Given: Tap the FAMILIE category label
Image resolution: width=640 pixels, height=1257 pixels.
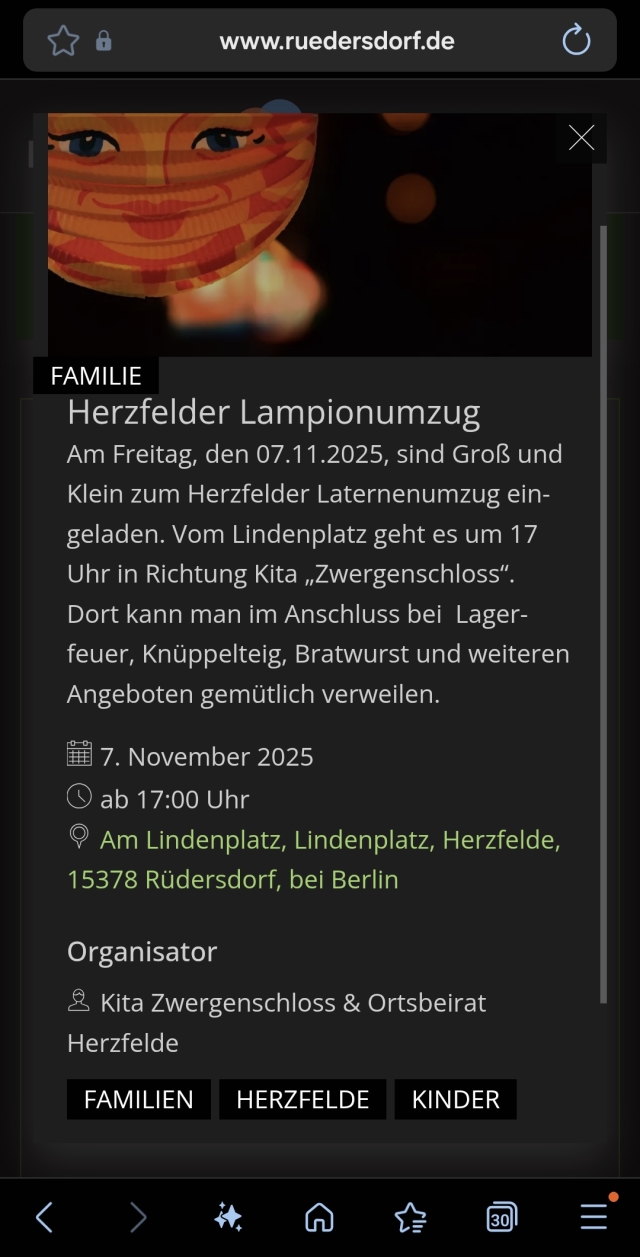Looking at the screenshot, I should 96,376.
